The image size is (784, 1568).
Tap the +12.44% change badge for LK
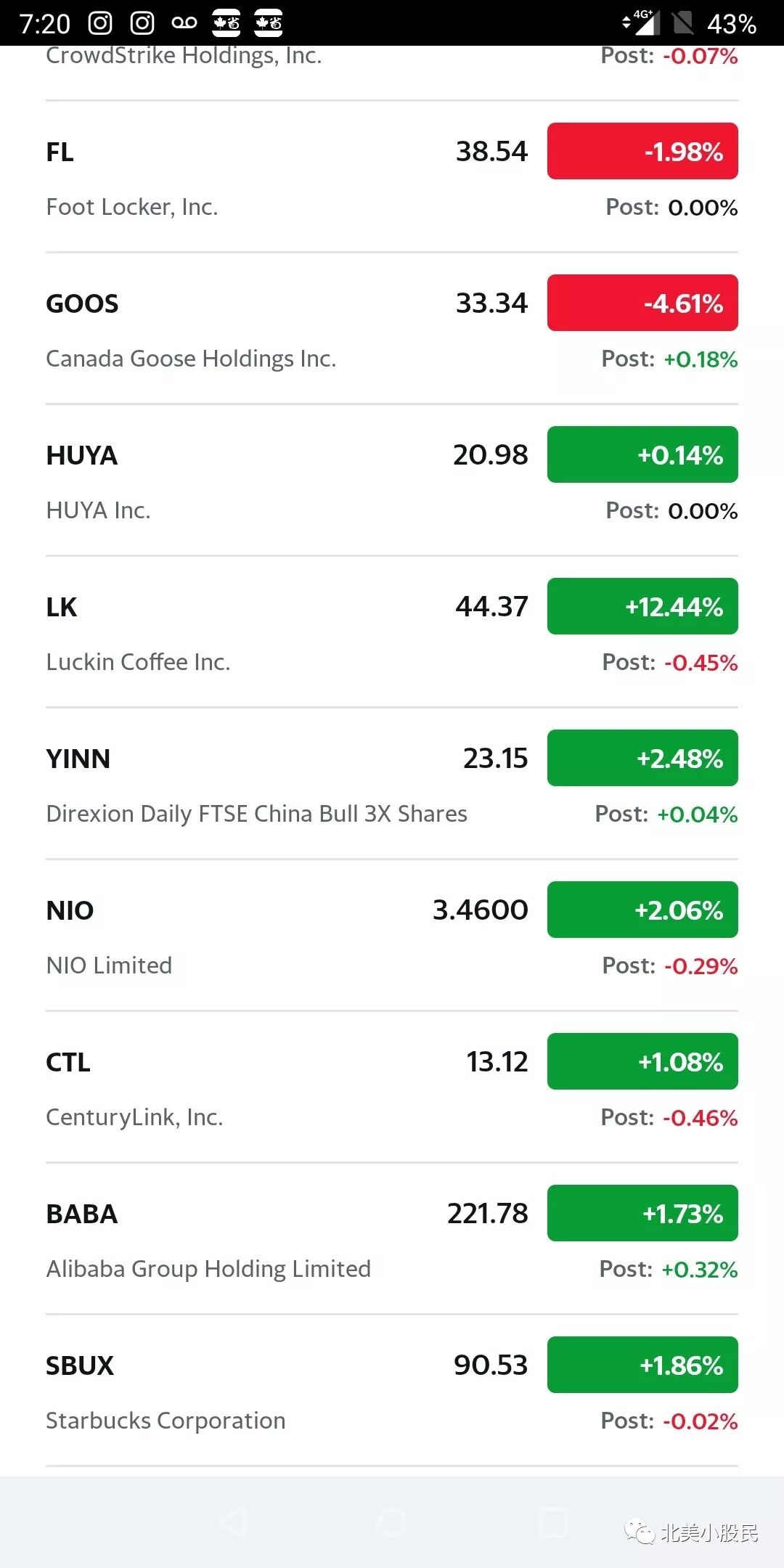tap(642, 606)
